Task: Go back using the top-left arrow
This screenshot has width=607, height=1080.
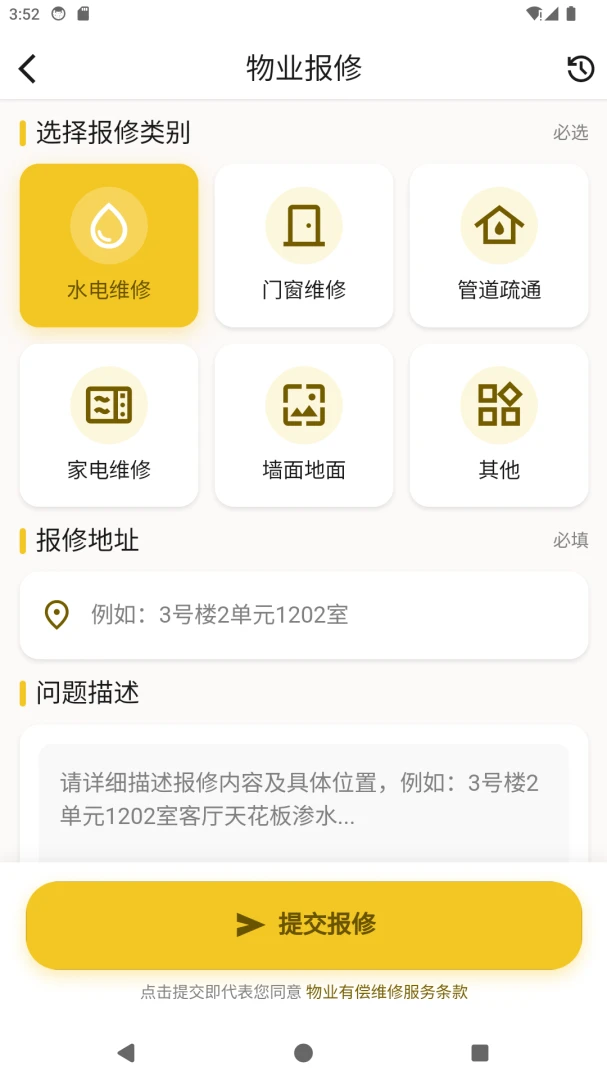Action: point(28,69)
